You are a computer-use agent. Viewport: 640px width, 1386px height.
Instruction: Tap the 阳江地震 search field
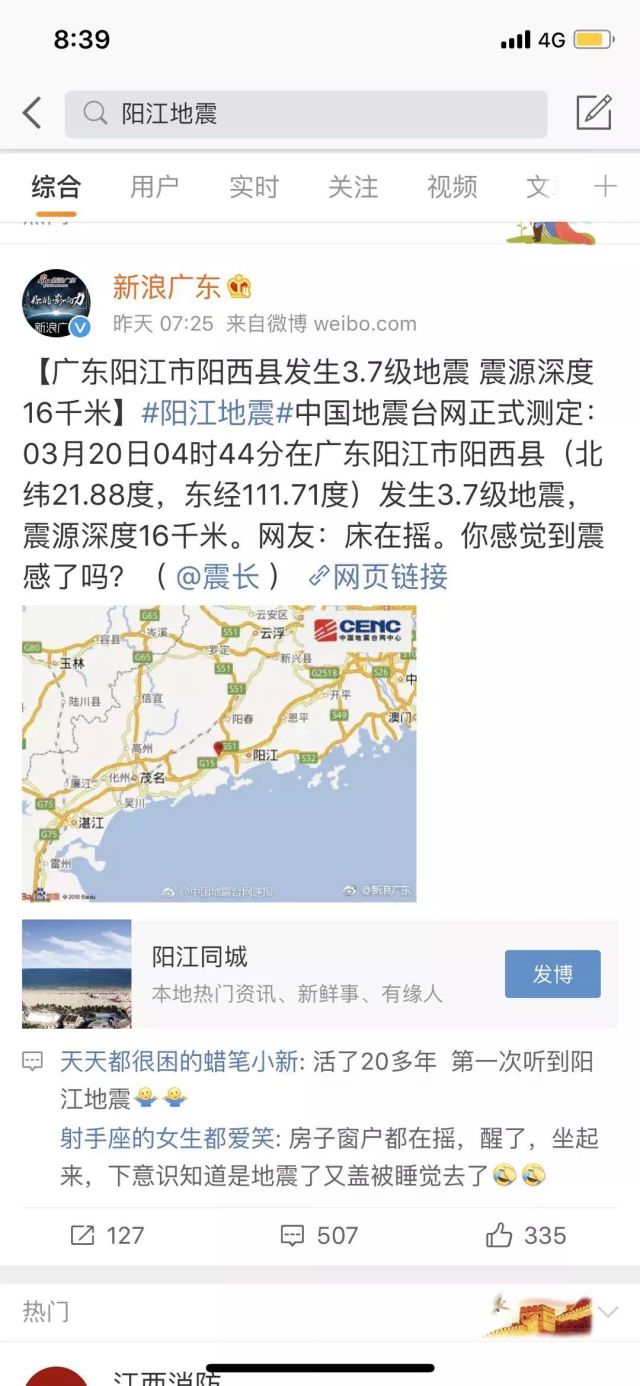[306, 114]
